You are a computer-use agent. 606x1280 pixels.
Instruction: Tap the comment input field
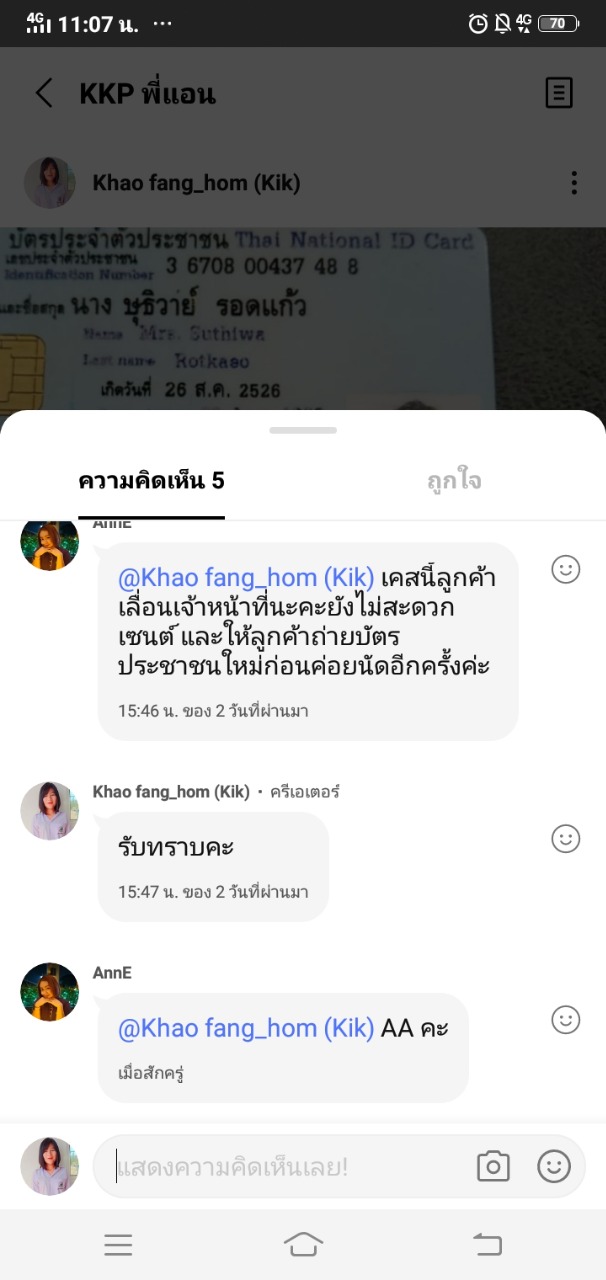pos(290,1166)
